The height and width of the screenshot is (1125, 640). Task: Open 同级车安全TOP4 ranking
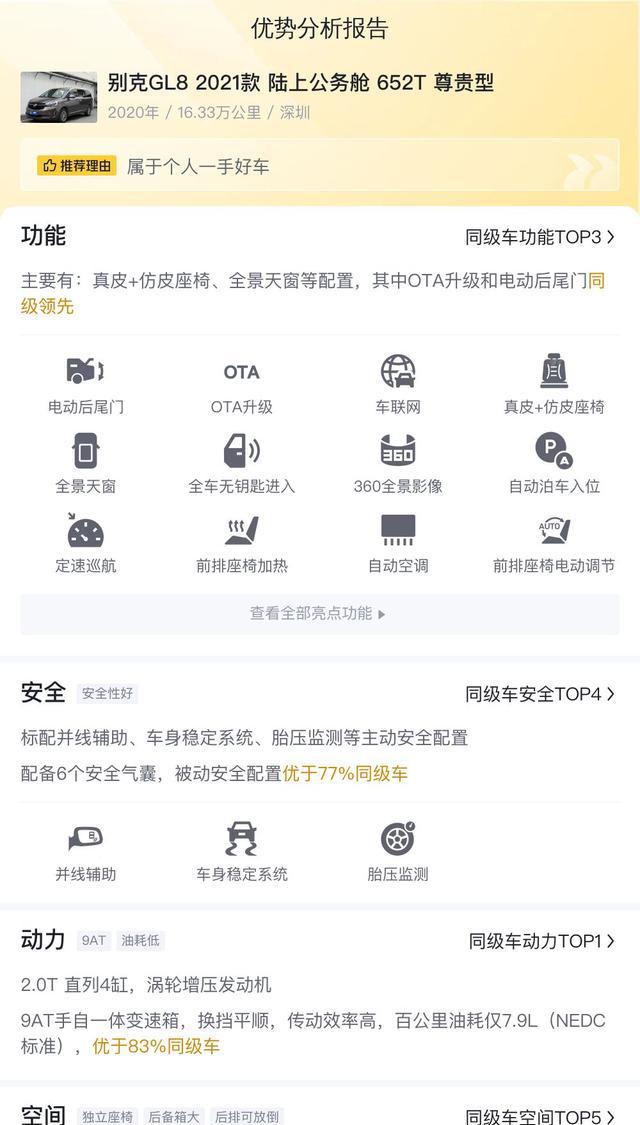coord(540,694)
